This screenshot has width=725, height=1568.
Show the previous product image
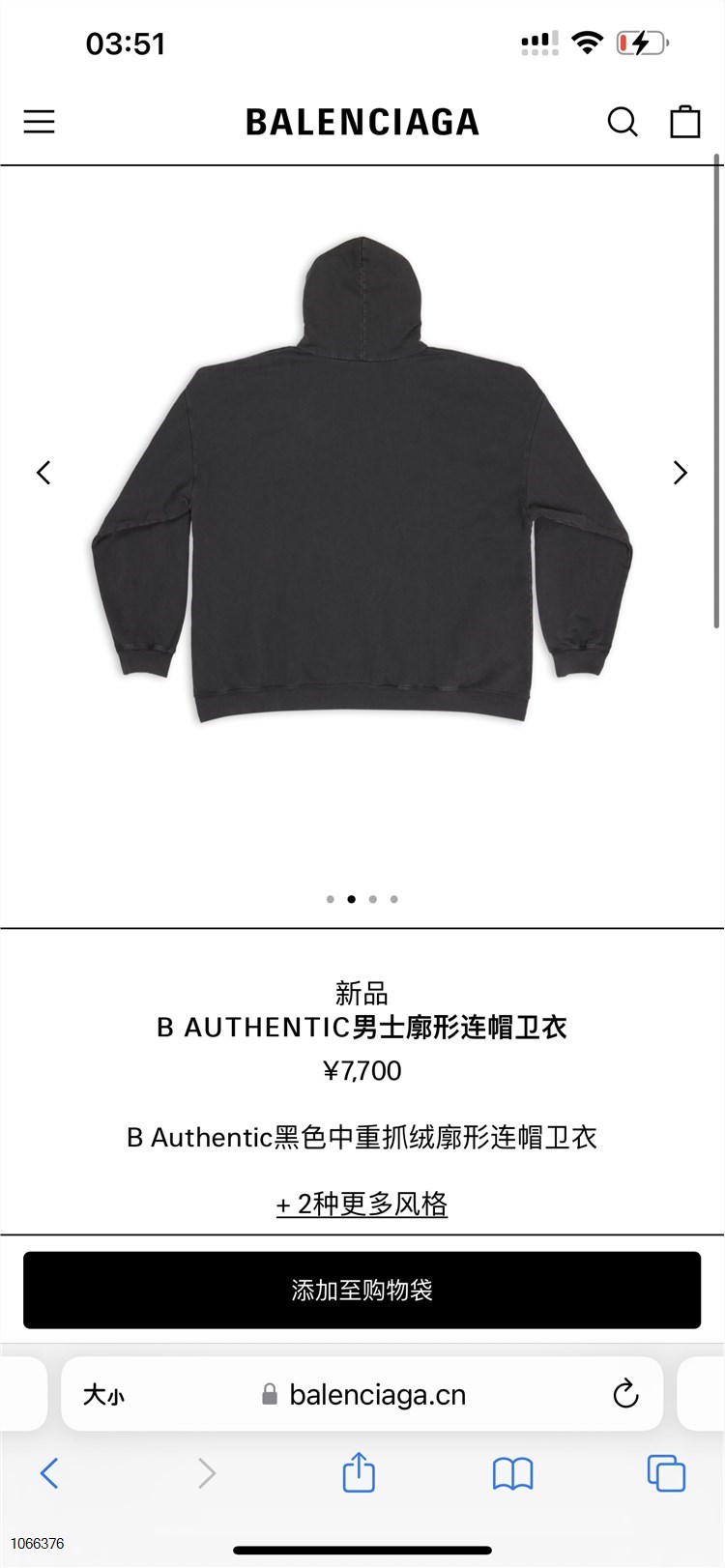tap(43, 473)
